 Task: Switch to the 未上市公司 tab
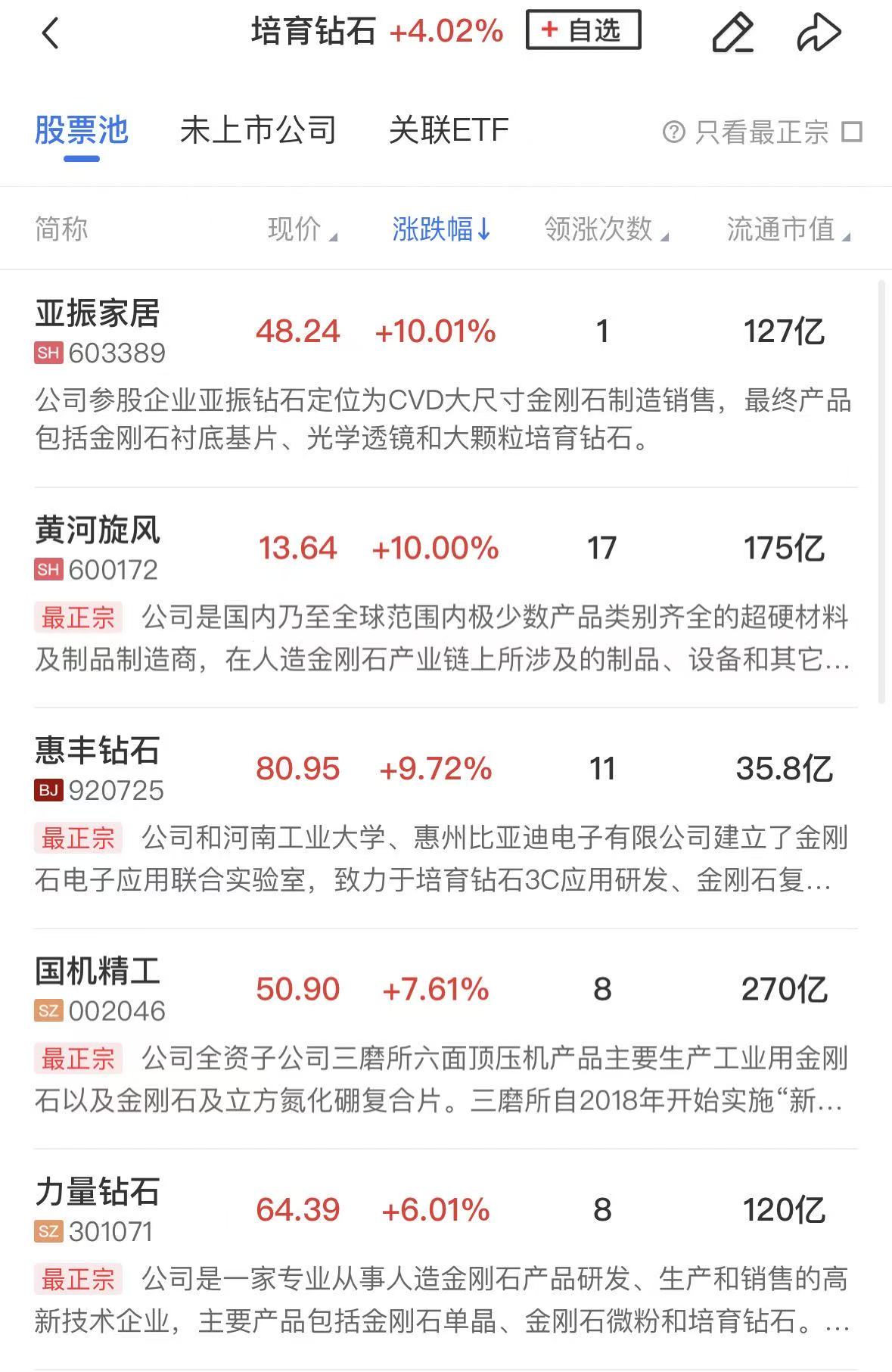259,130
